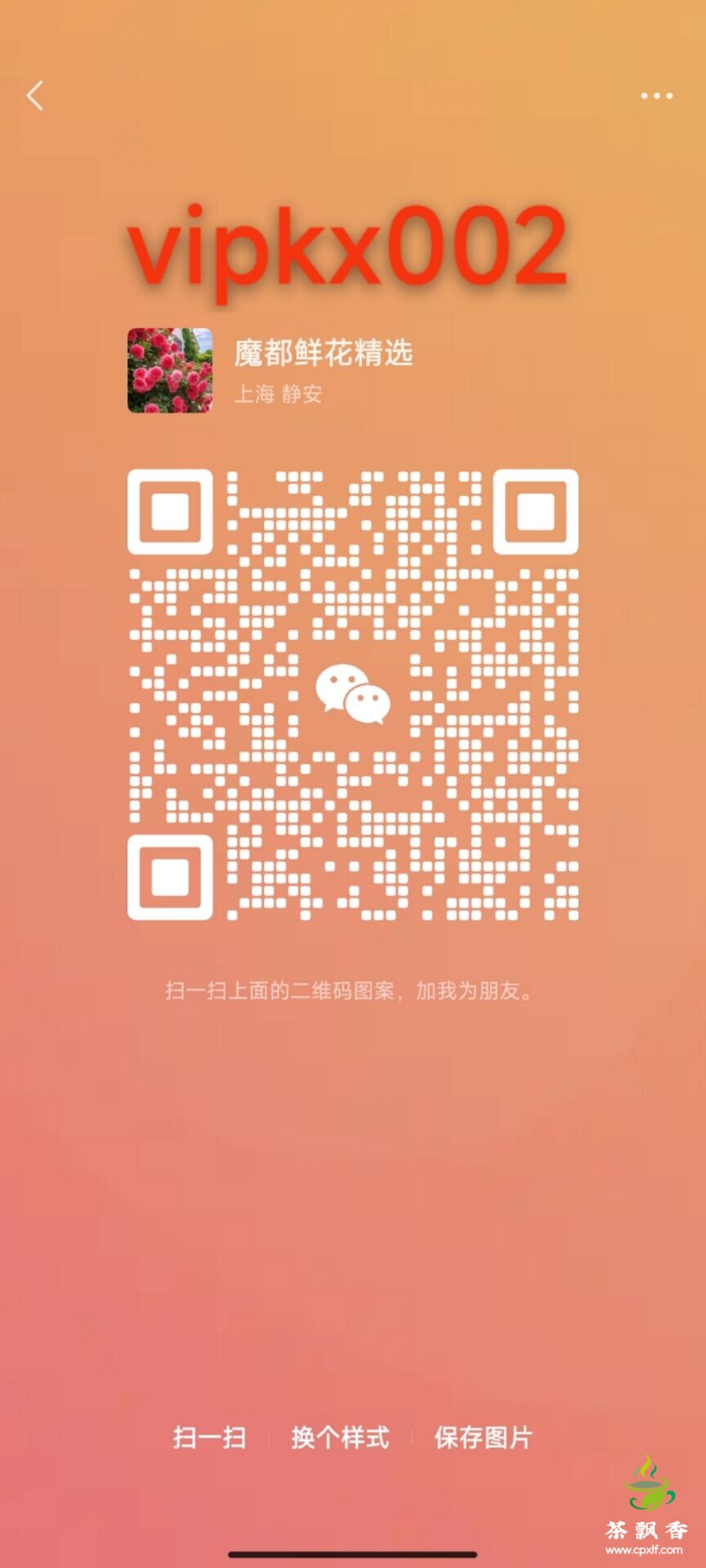Select 换个样式 to change QR style
The width and height of the screenshot is (706, 1568).
(x=340, y=1437)
